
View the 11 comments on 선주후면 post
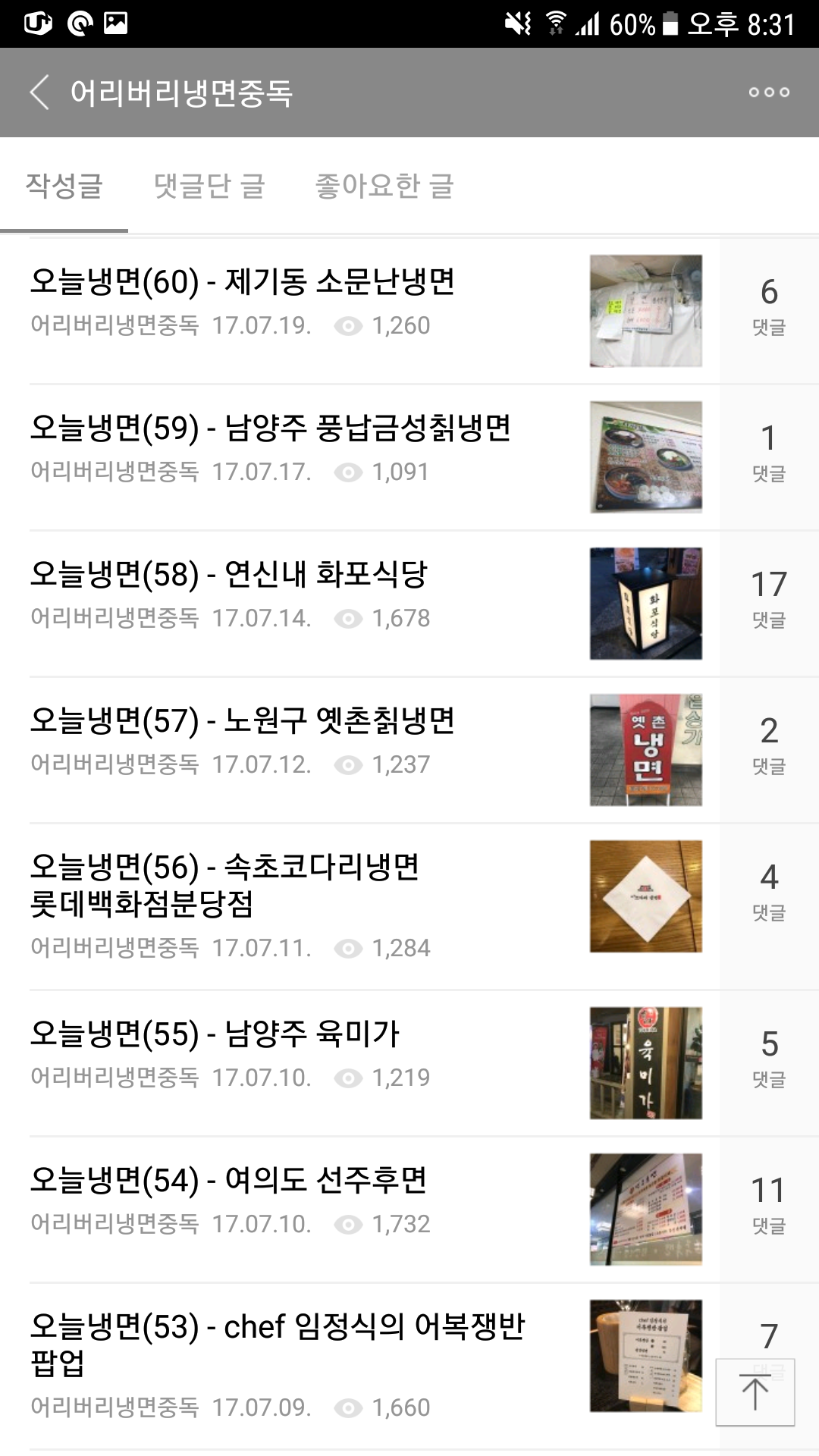(769, 1210)
